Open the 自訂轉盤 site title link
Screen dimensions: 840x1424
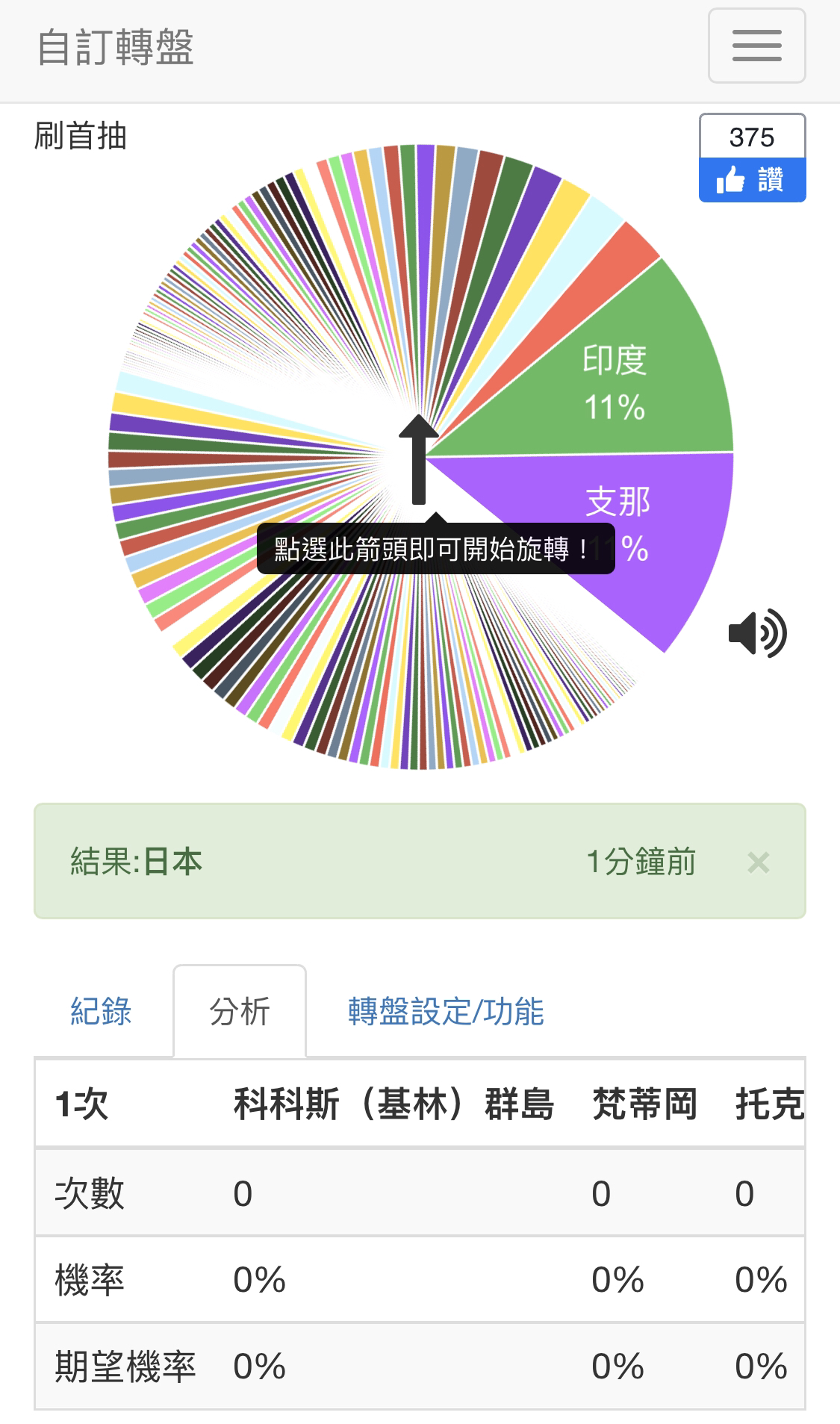click(x=116, y=48)
